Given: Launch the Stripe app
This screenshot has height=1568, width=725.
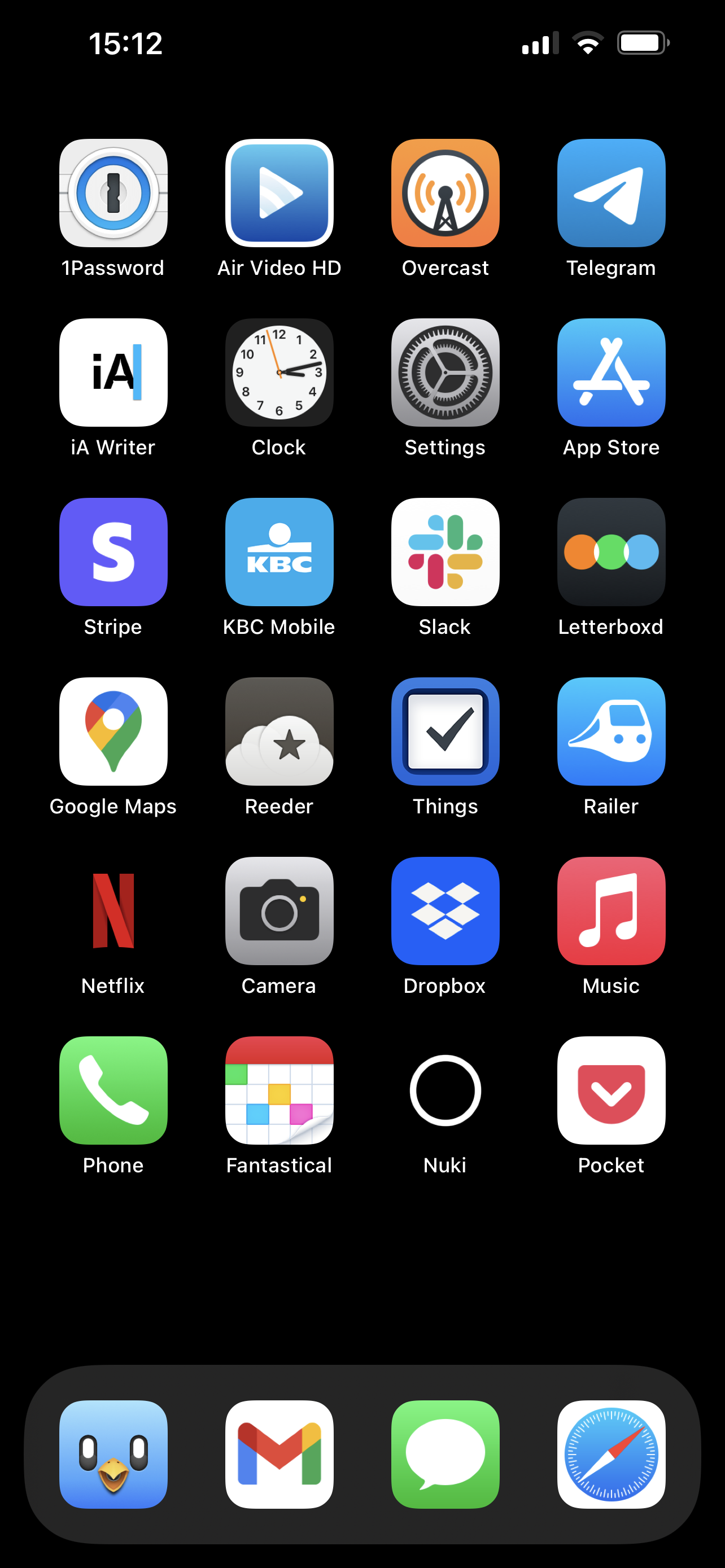Looking at the screenshot, I should 113,552.
